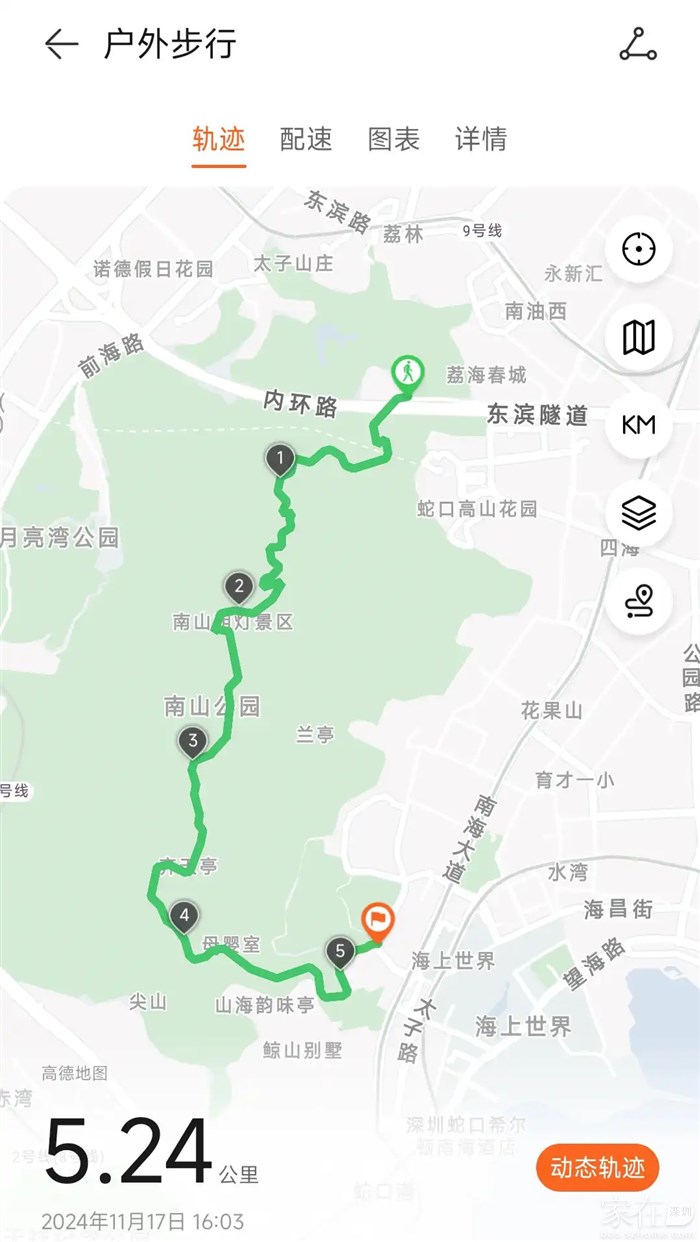Recenter map with the locate button
The image size is (700, 1242).
click(x=639, y=249)
